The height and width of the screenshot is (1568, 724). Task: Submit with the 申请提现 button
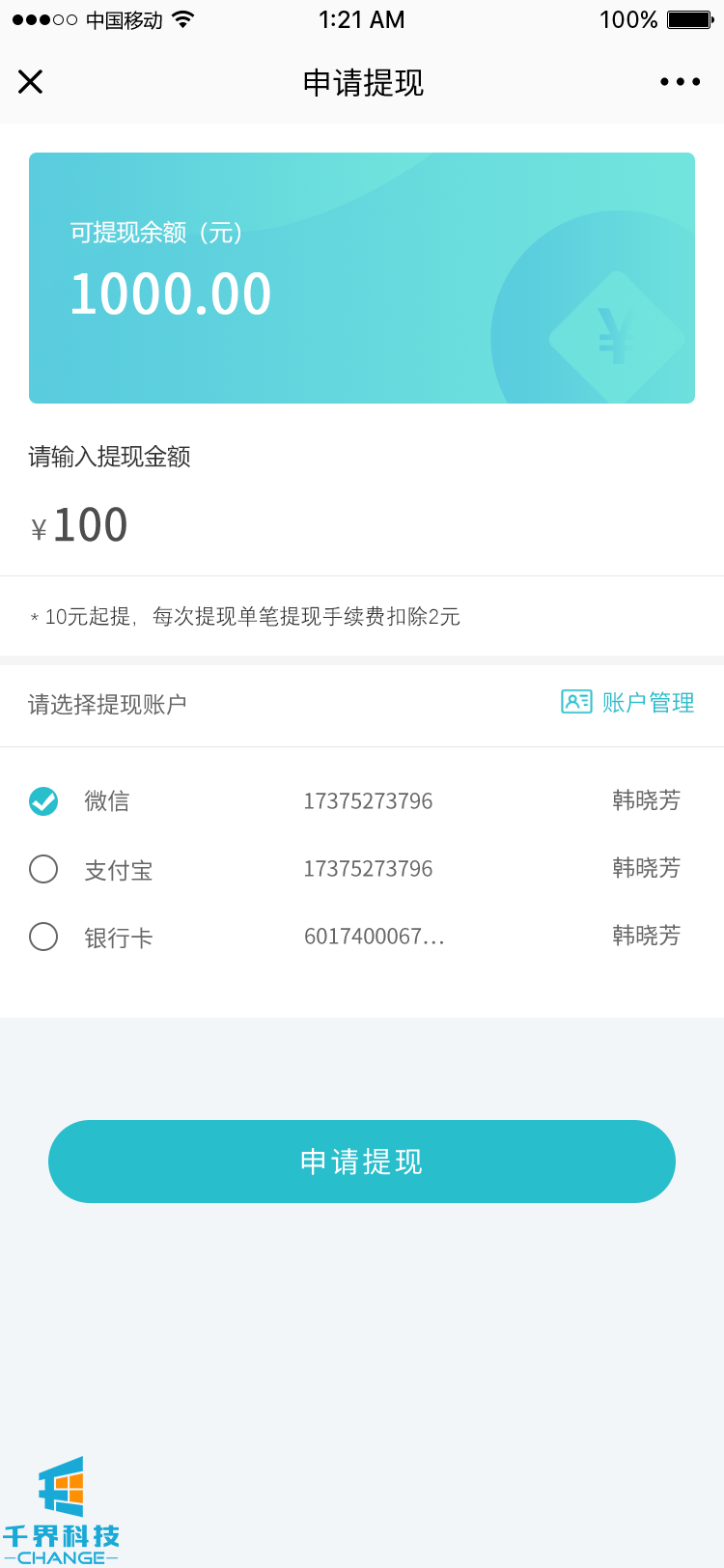point(362,1162)
